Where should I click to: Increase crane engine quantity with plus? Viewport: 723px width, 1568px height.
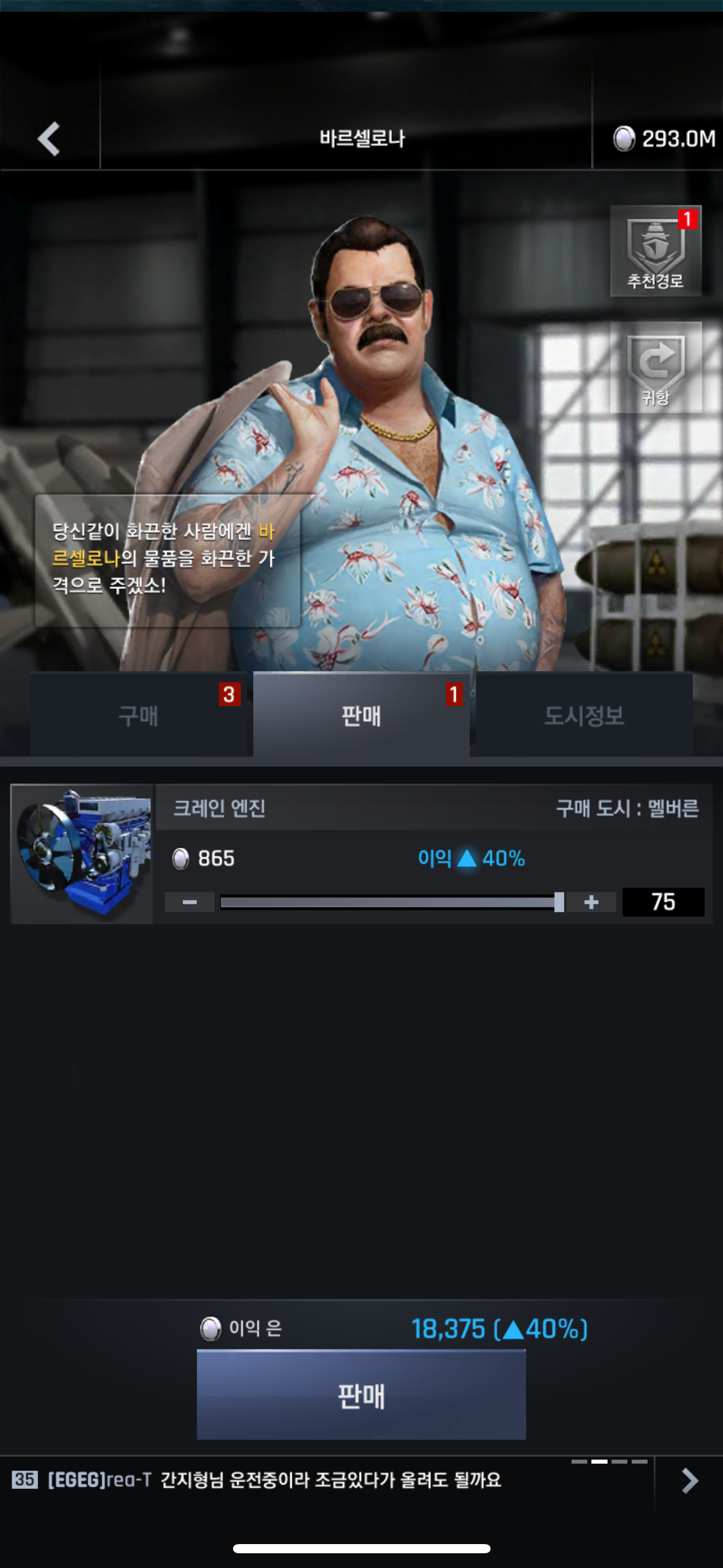click(591, 902)
